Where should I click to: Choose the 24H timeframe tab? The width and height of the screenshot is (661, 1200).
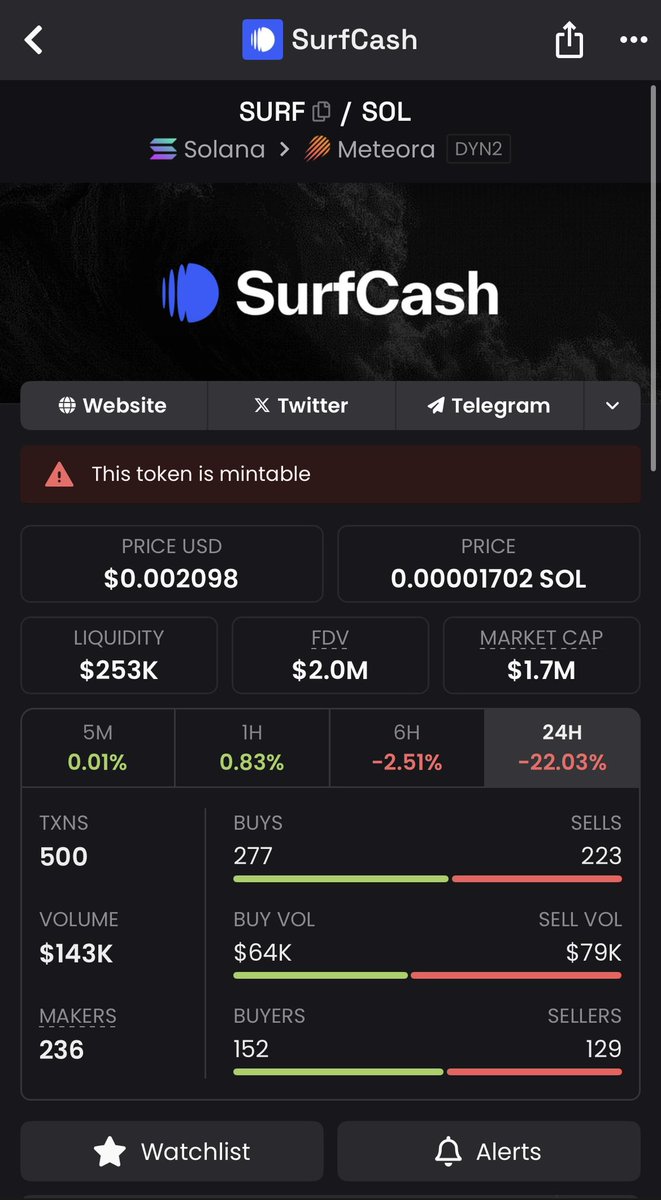(x=562, y=748)
